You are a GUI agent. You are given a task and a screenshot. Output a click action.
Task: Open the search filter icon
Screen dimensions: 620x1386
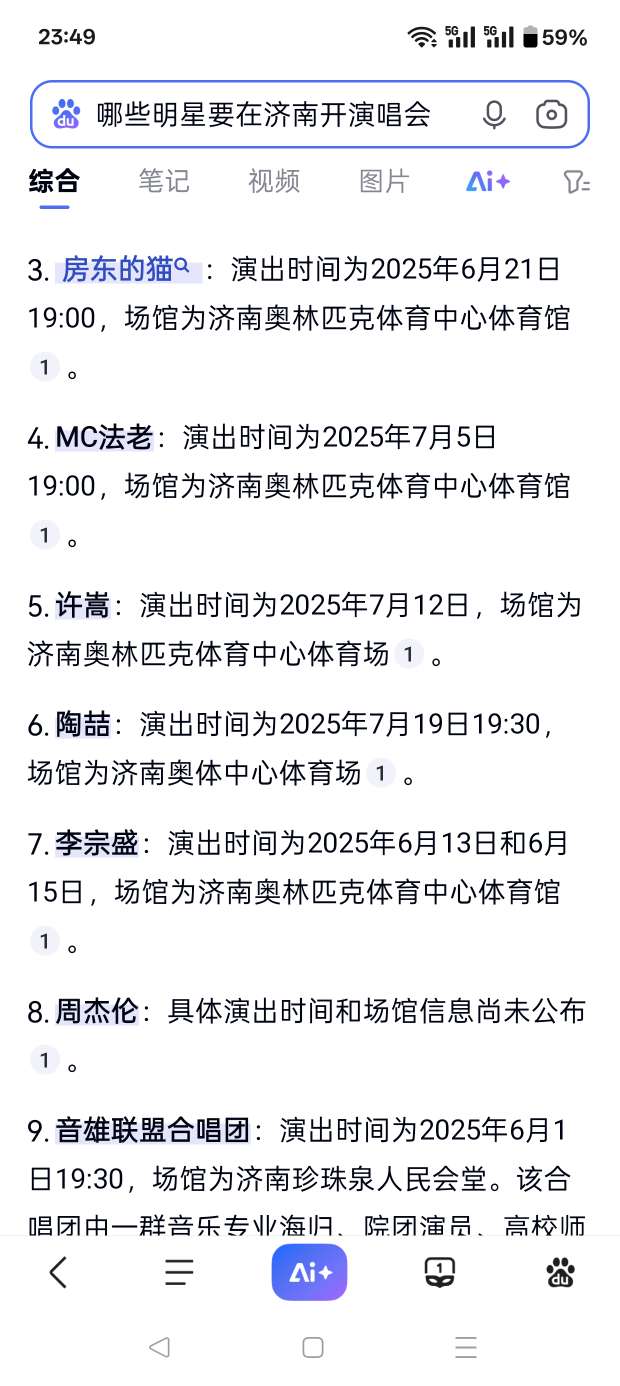tap(577, 182)
